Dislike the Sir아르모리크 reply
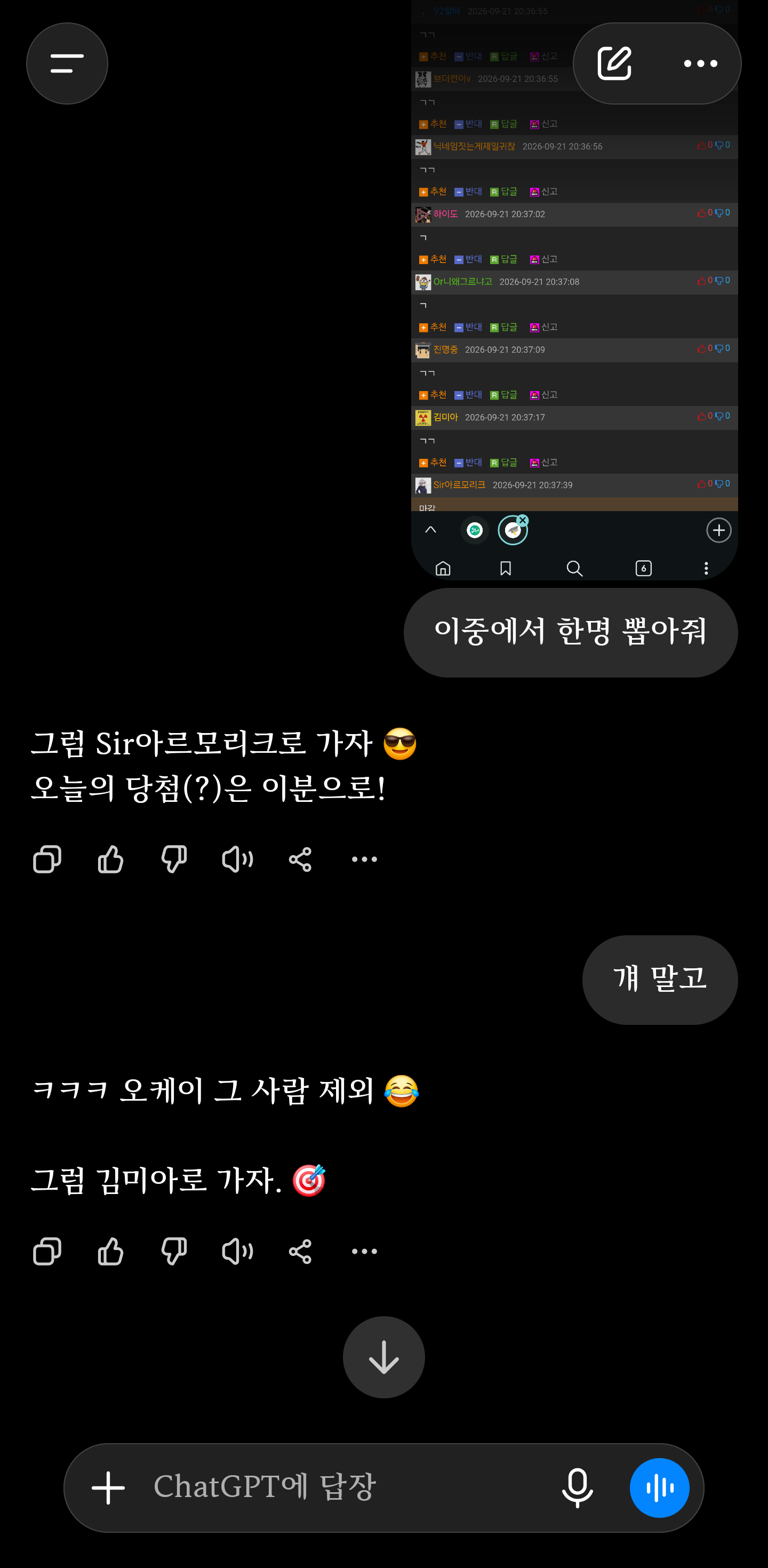 click(x=173, y=859)
